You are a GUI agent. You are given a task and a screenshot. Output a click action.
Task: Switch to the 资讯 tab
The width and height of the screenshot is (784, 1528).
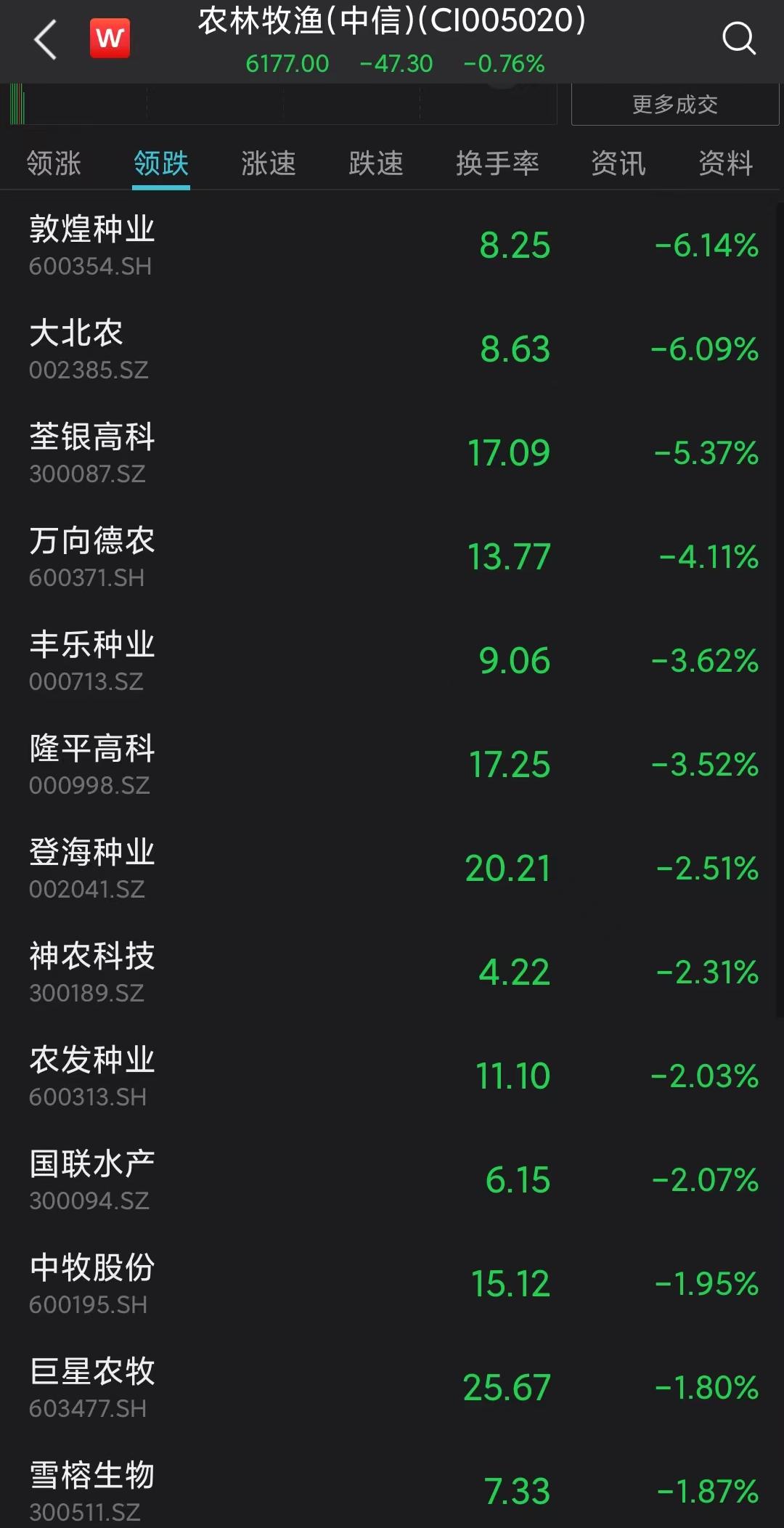(x=618, y=163)
